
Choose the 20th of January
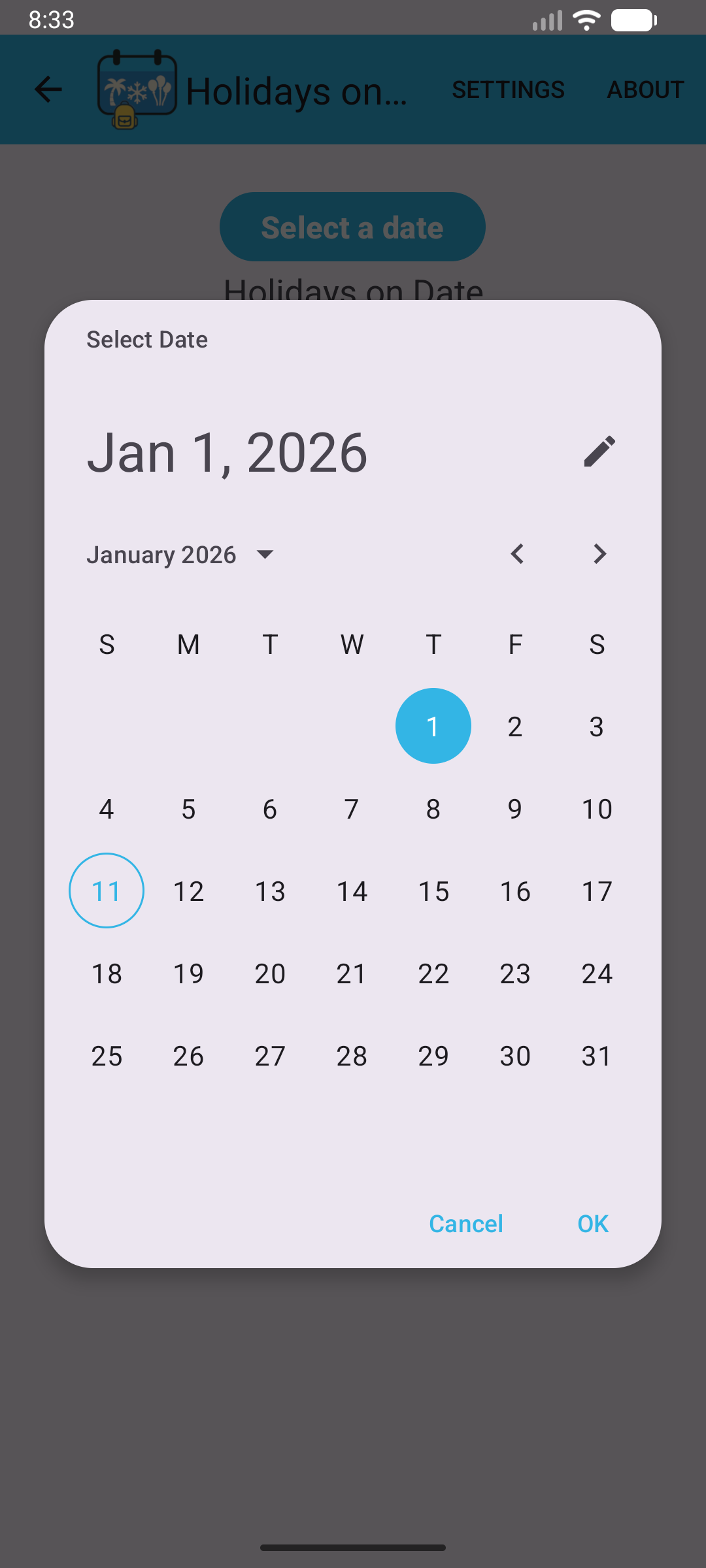pyautogui.click(x=270, y=973)
